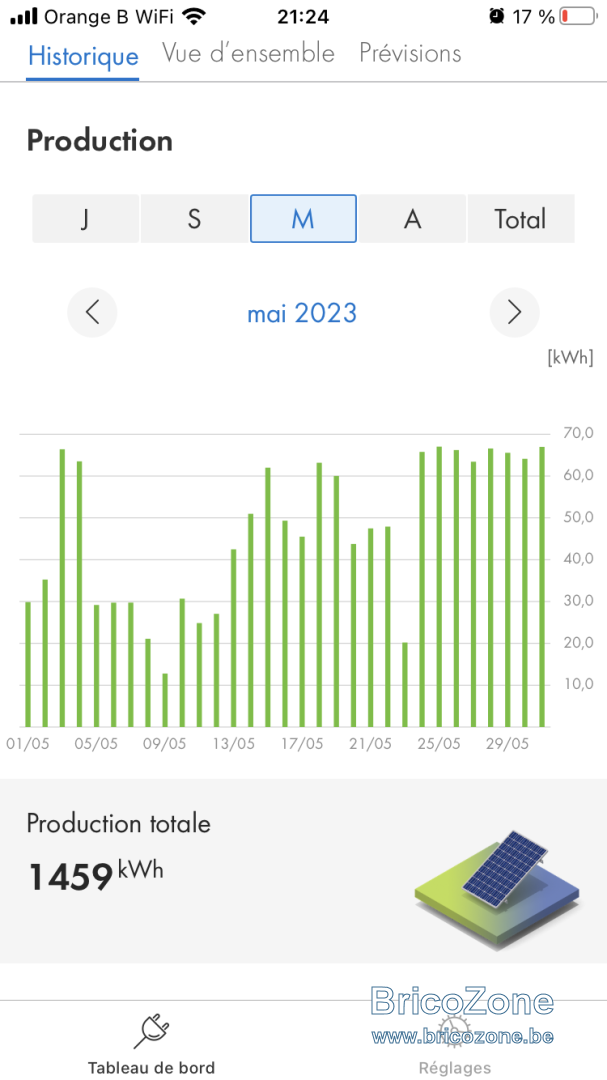
Task: Select the M monthly view
Action: point(303,218)
